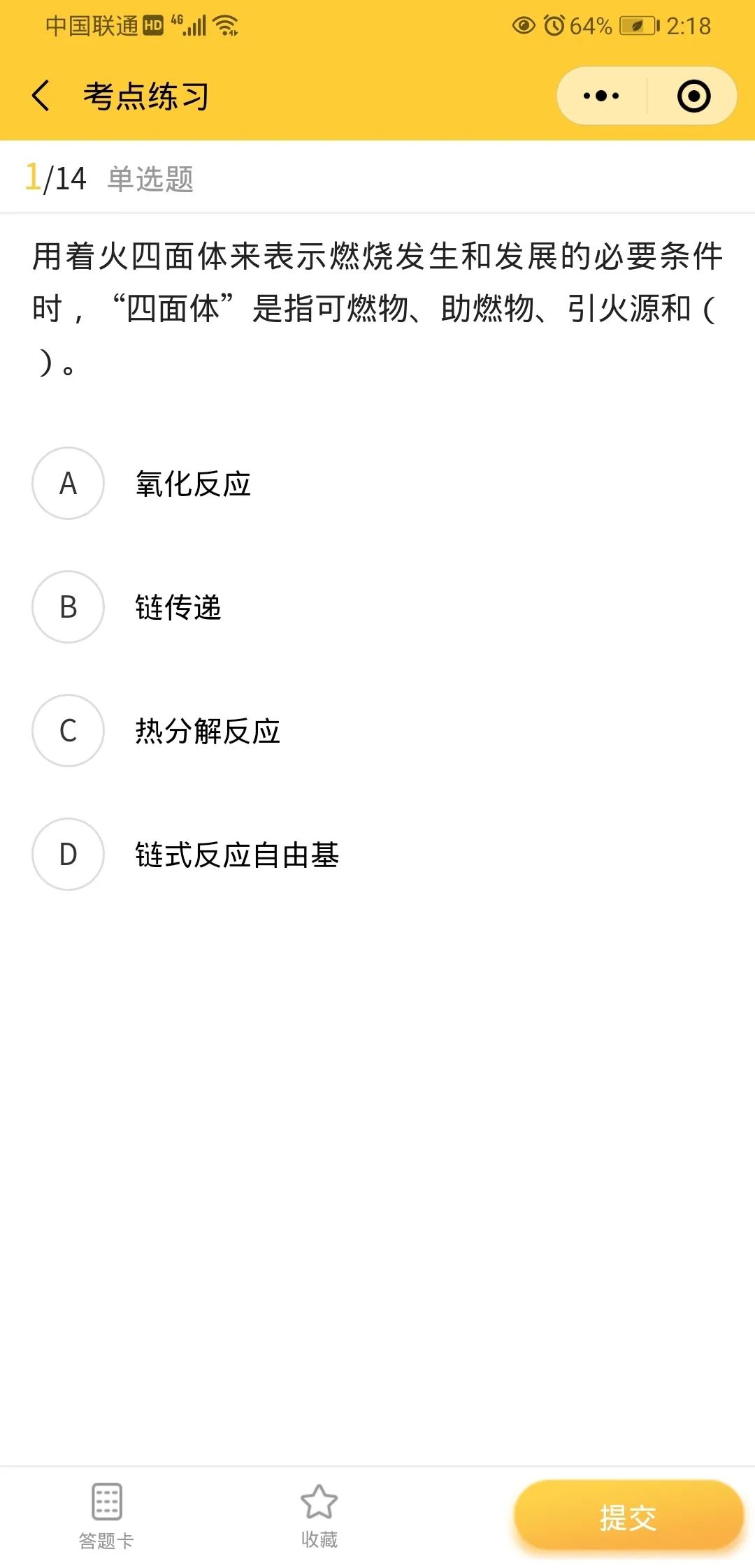The image size is (755, 1568).
Task: Close the mini program via circle icon
Action: pyautogui.click(x=693, y=96)
